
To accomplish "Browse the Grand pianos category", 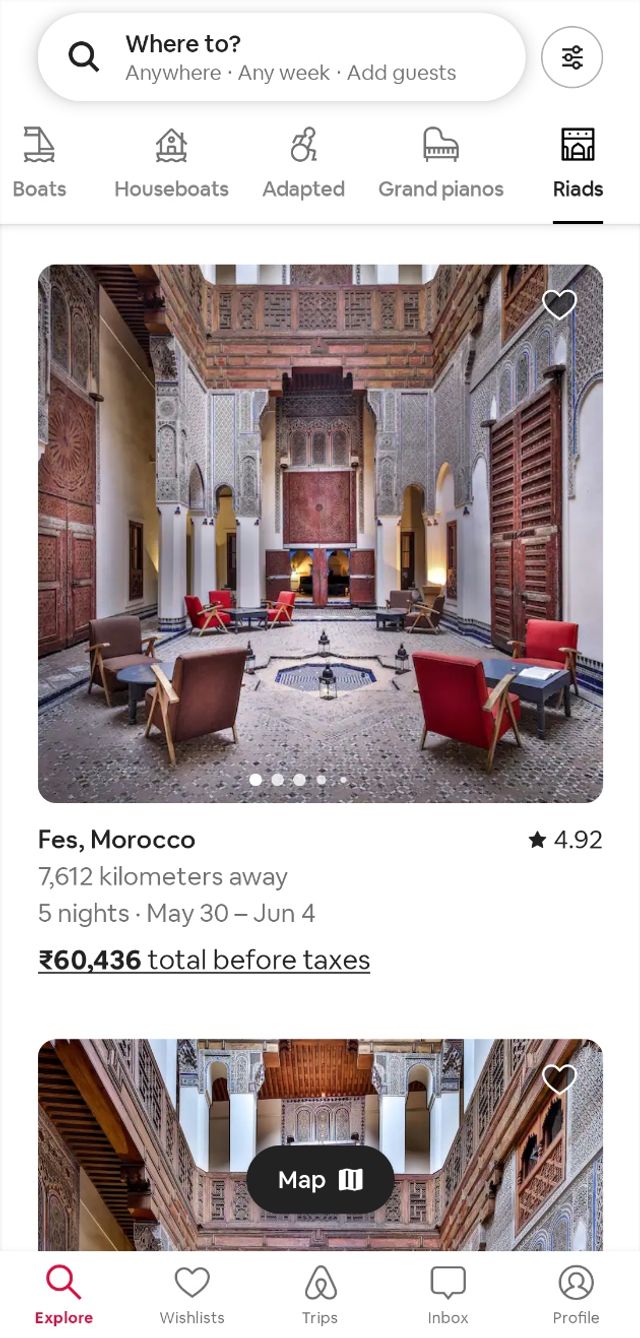I will point(441,163).
